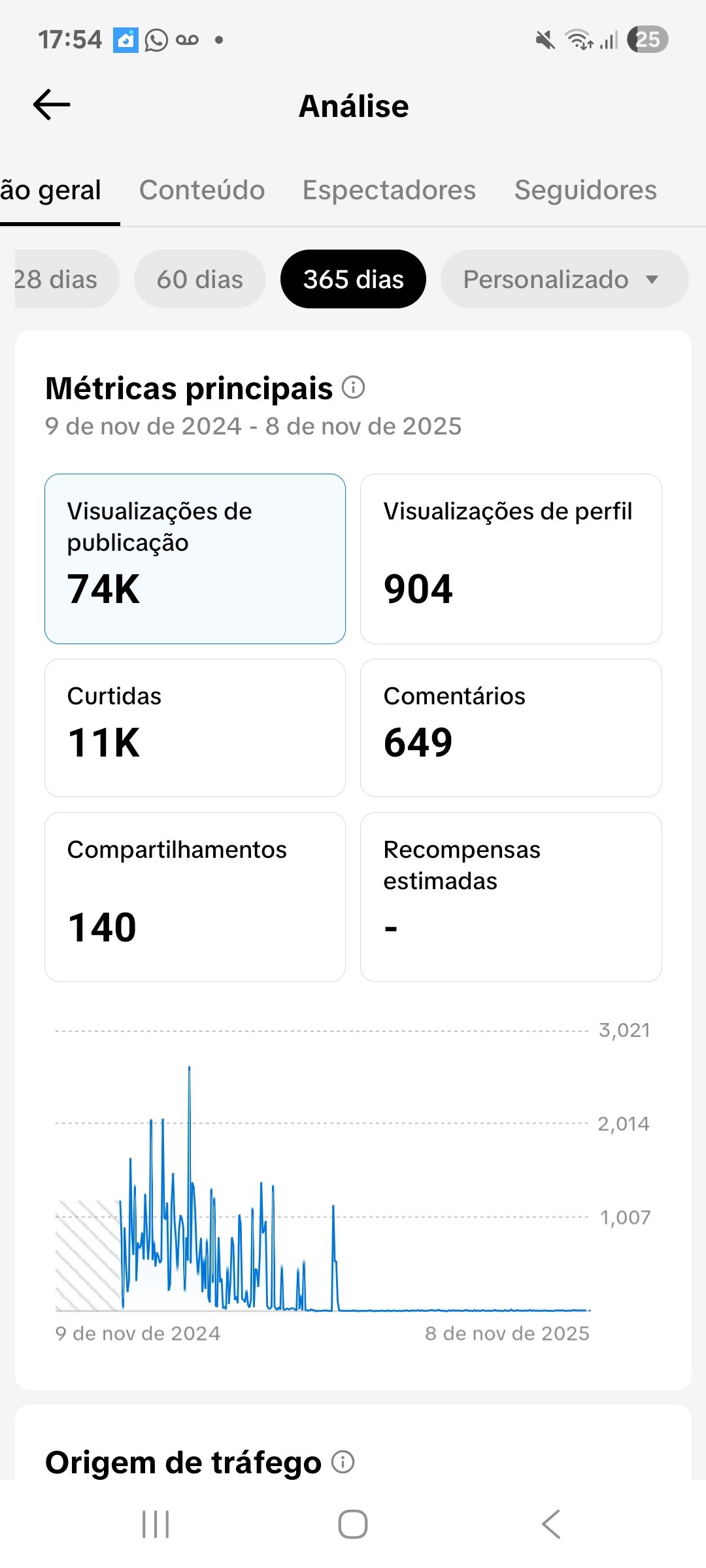Go back using the top-left arrow
Viewport: 706px width, 1568px height.
(52, 105)
